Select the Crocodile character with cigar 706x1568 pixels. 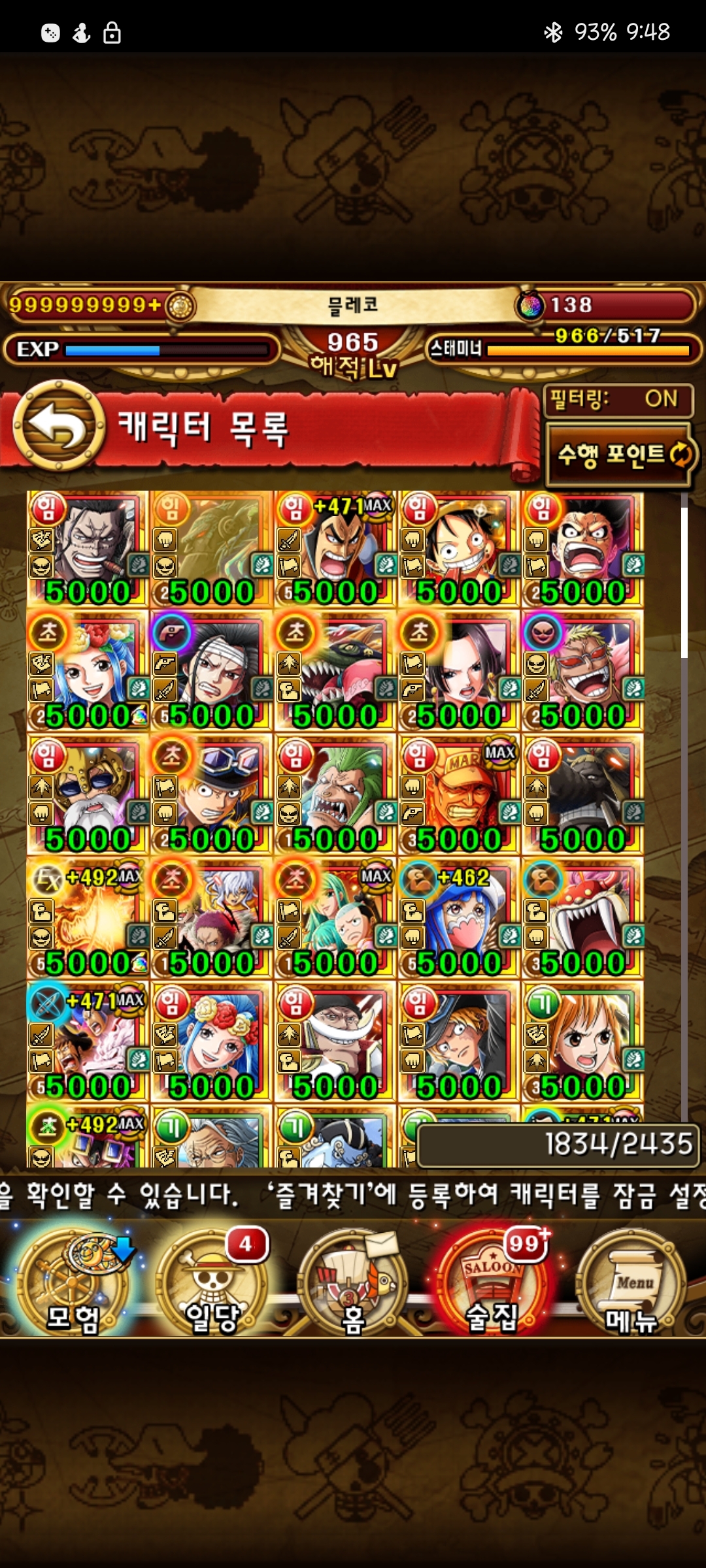[88, 549]
